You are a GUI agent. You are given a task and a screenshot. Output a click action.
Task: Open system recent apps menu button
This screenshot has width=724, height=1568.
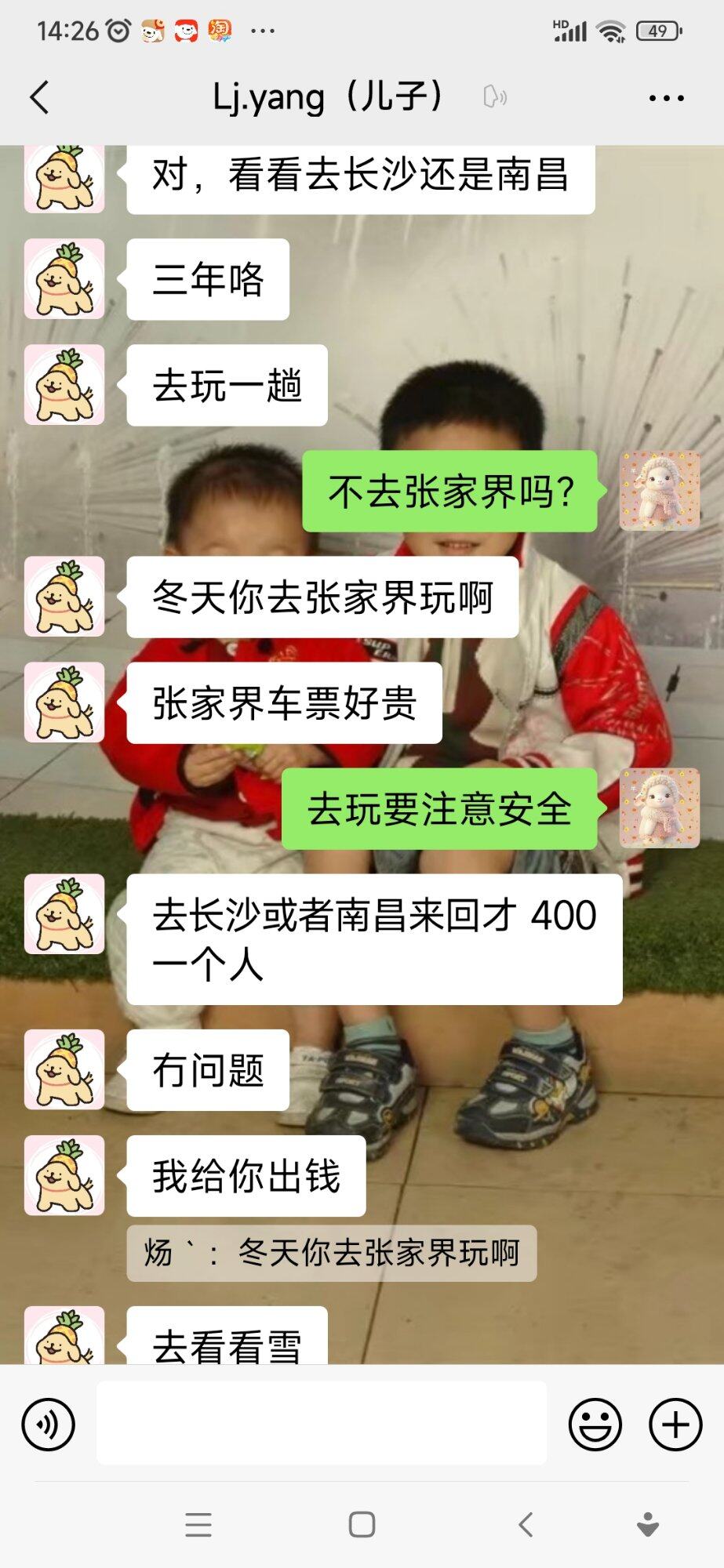click(x=198, y=1525)
